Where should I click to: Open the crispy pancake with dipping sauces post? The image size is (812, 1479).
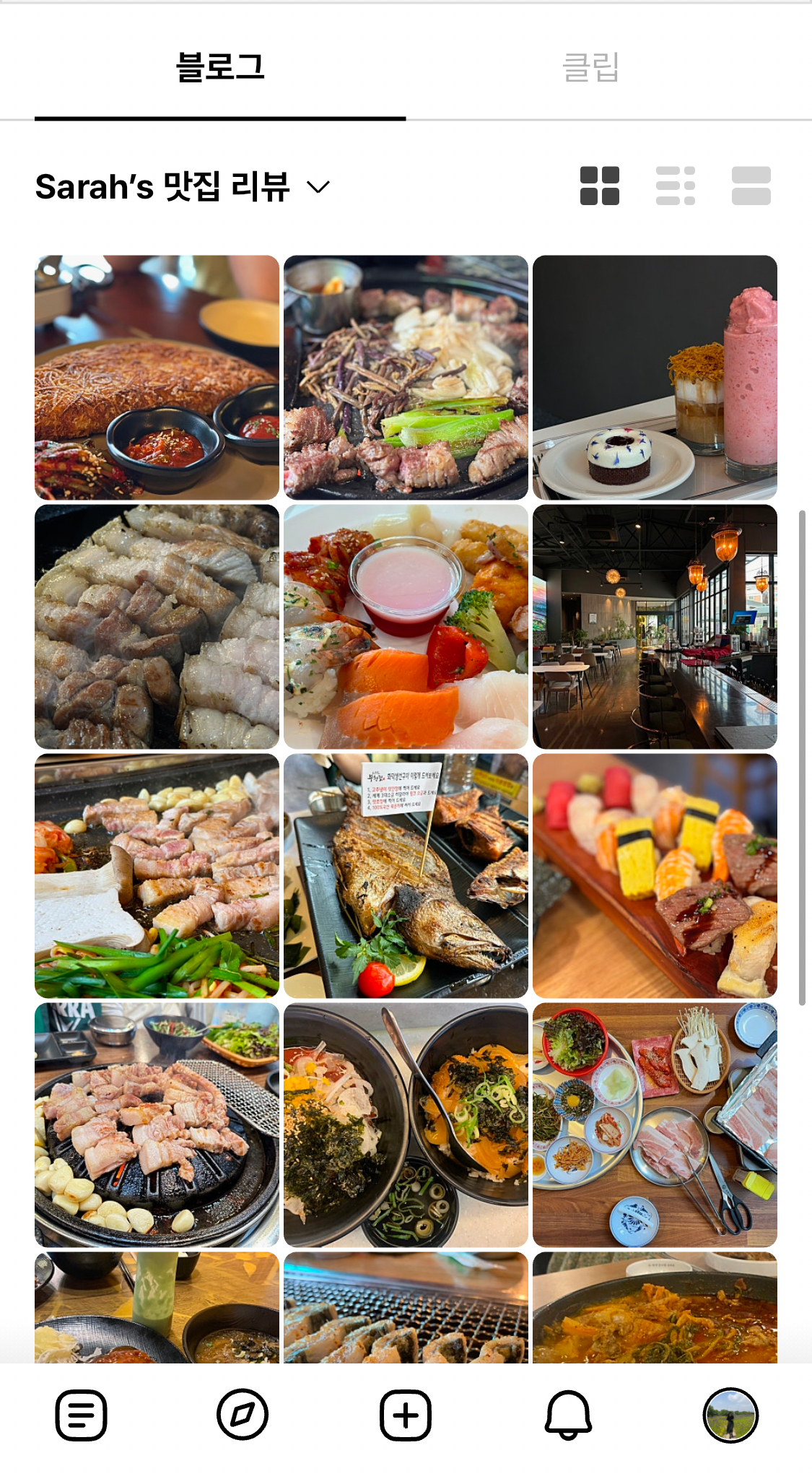(x=157, y=378)
